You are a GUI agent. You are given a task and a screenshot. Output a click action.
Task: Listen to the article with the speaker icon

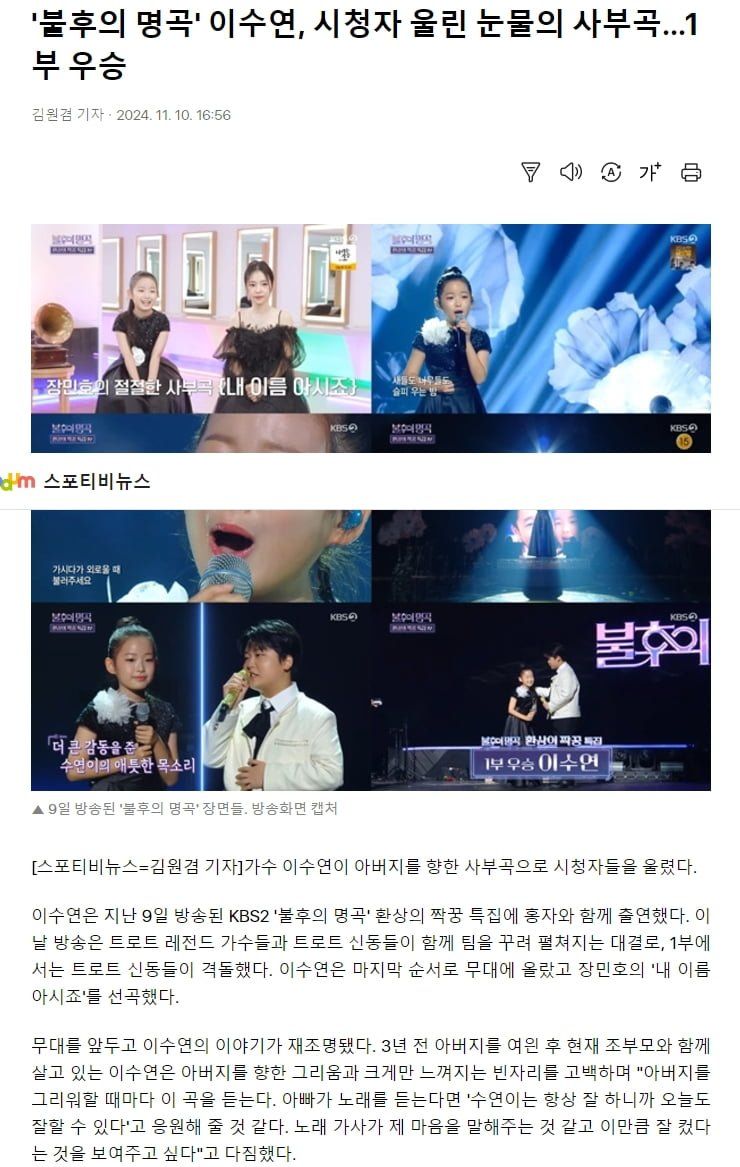[571, 172]
